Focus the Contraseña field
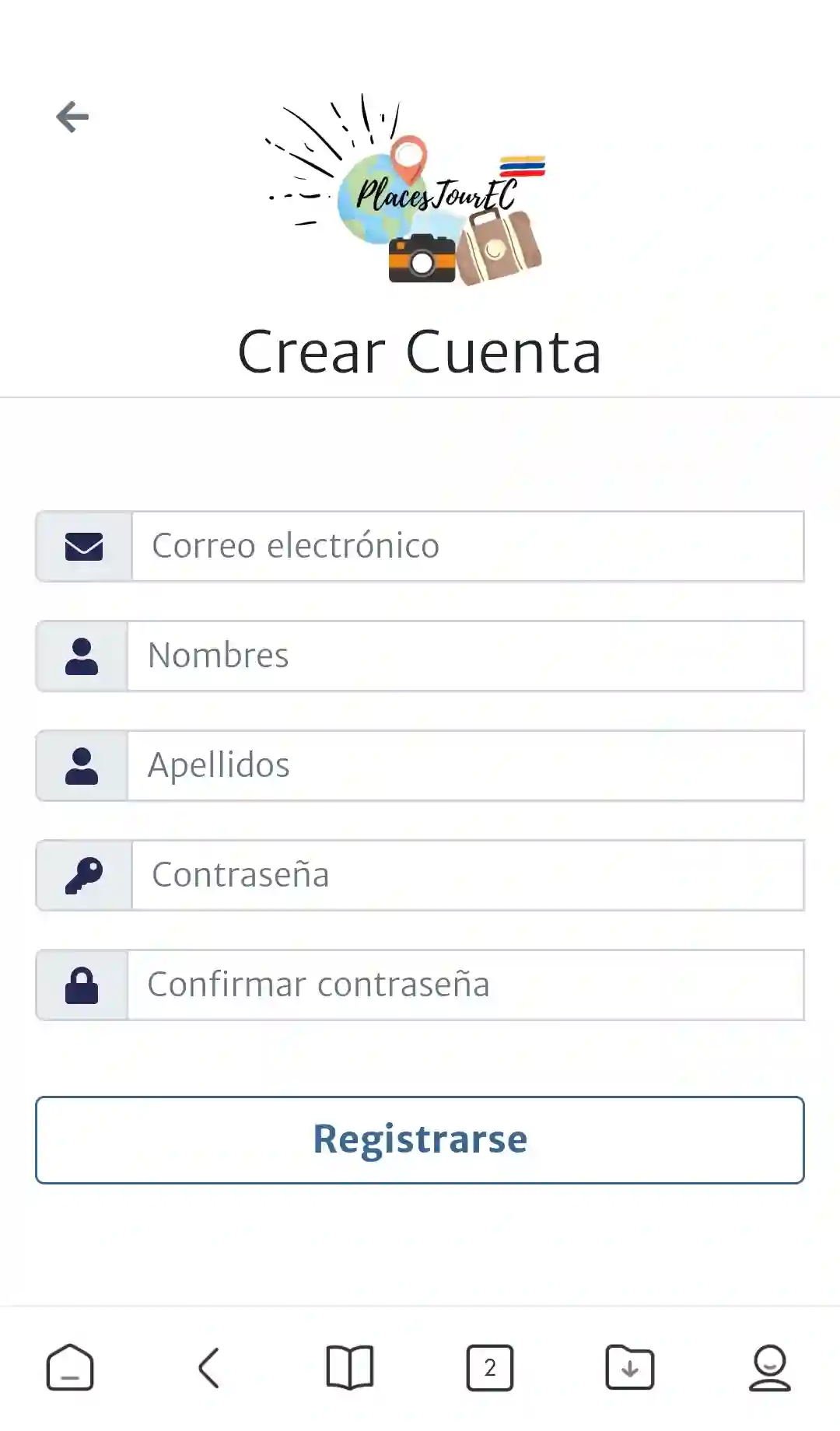 tap(467, 875)
